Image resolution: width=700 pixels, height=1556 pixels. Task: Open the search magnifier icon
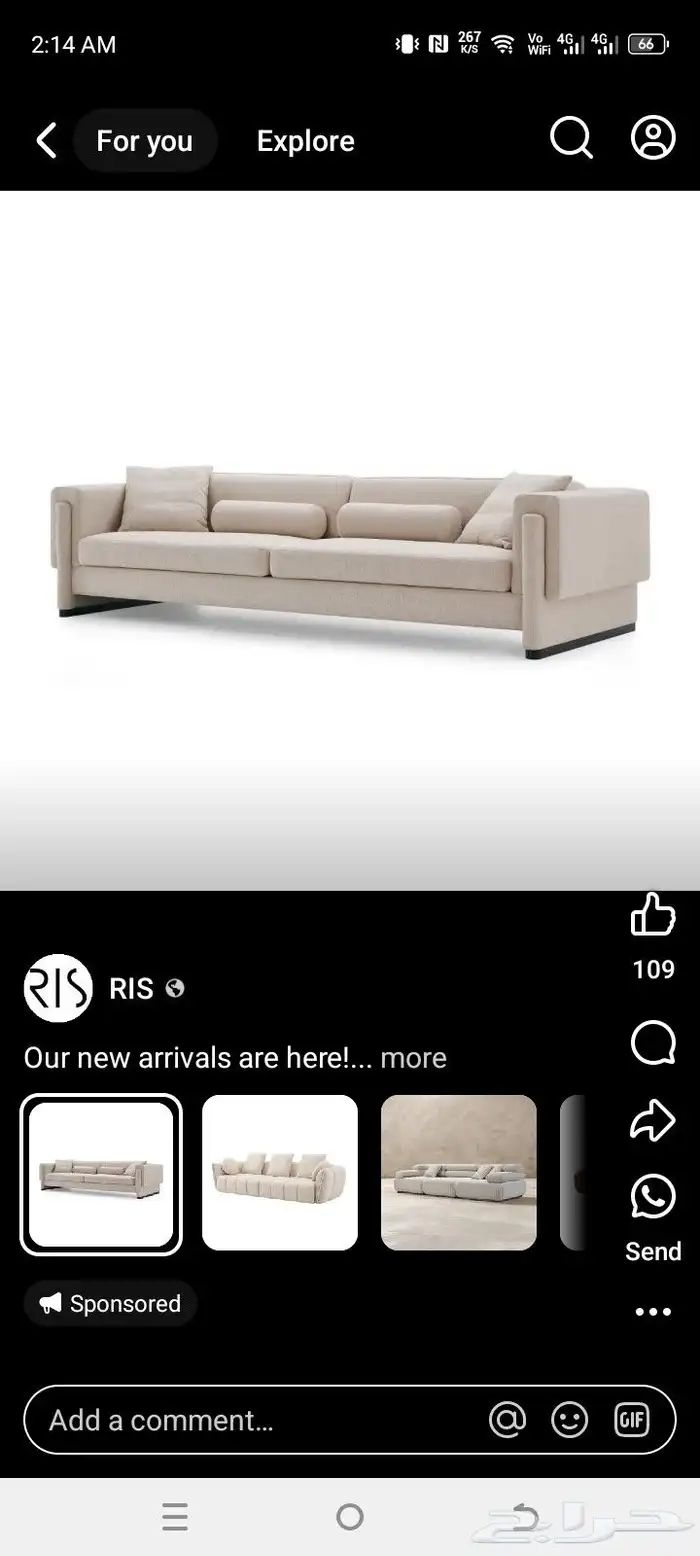tap(571, 140)
